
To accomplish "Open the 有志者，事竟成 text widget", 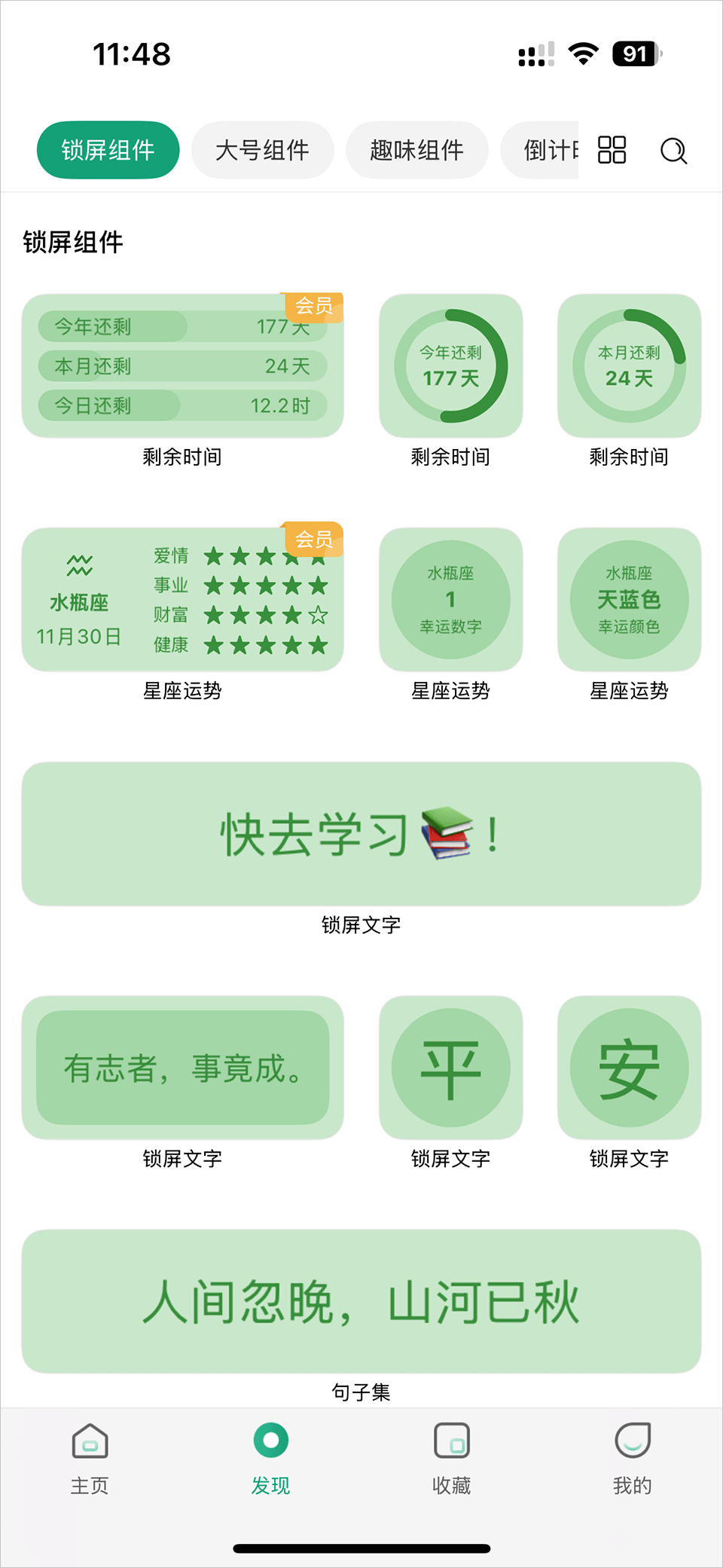I will 182,1068.
